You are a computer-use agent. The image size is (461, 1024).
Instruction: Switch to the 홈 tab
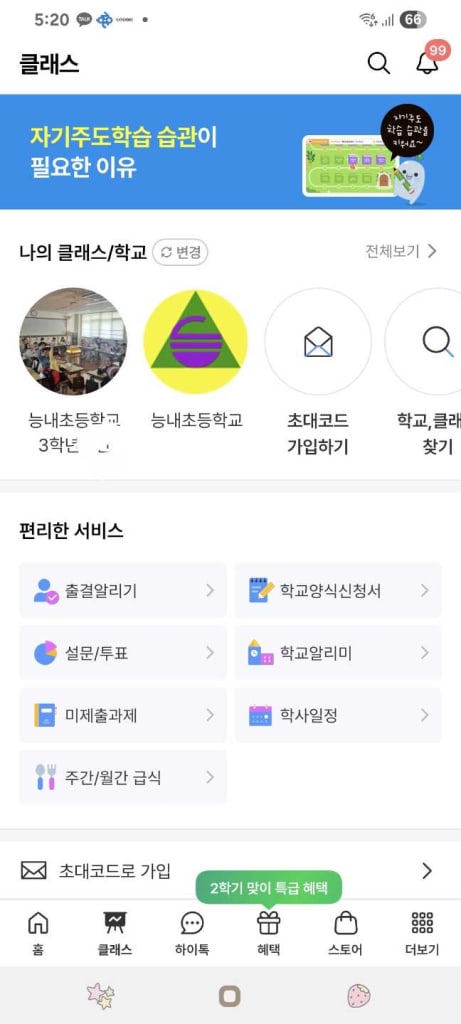pos(38,934)
